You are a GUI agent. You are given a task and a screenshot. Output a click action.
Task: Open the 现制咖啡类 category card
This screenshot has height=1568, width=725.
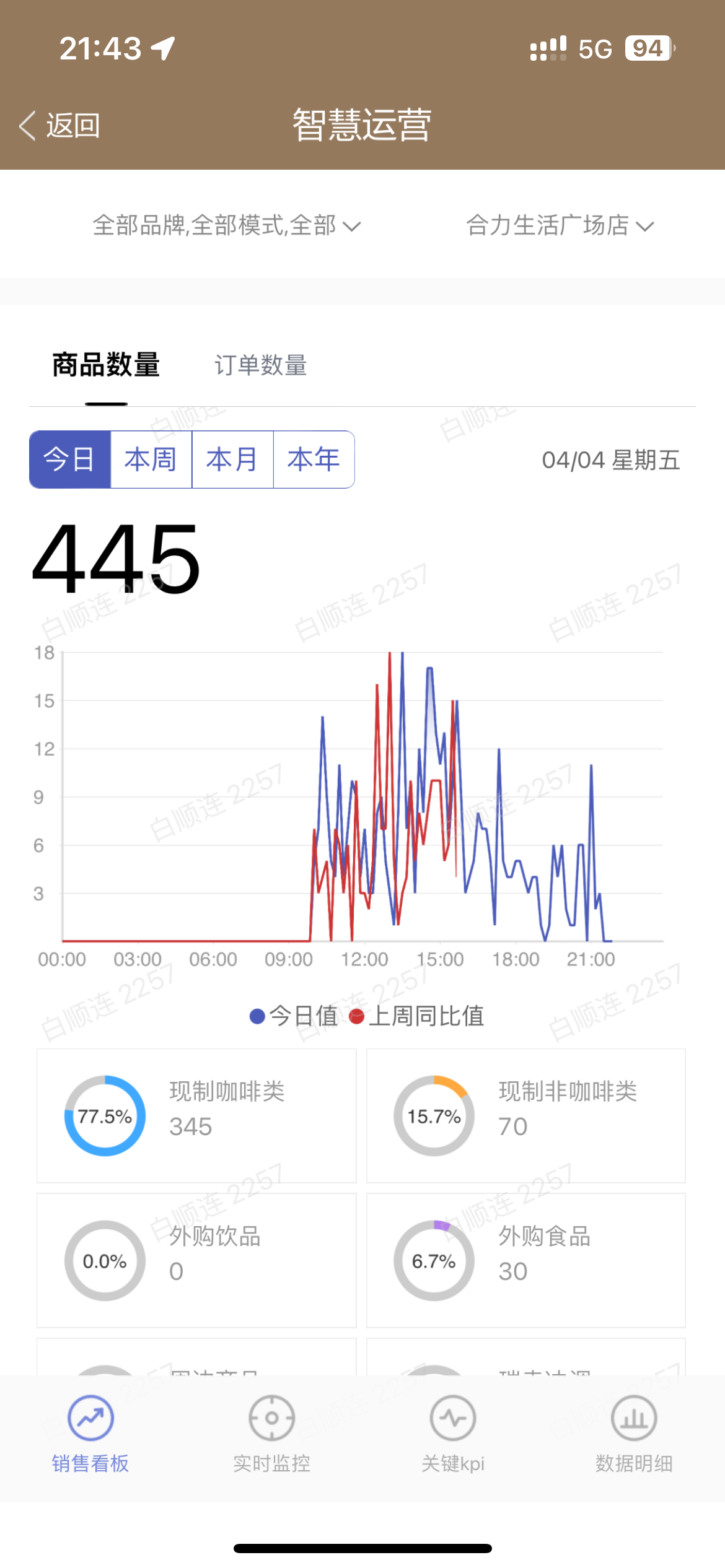(196, 1115)
